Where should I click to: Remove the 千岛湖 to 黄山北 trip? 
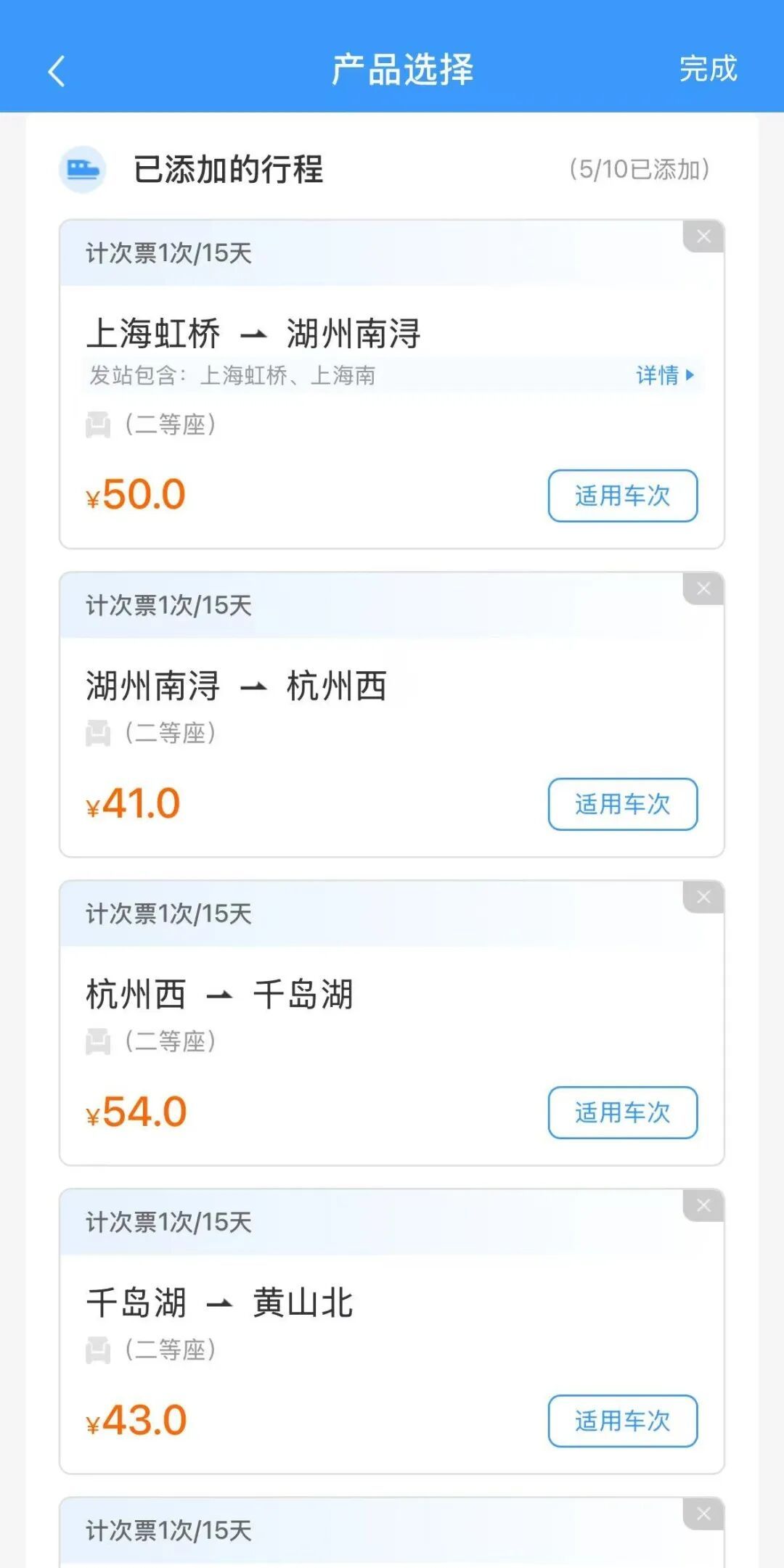(702, 1206)
